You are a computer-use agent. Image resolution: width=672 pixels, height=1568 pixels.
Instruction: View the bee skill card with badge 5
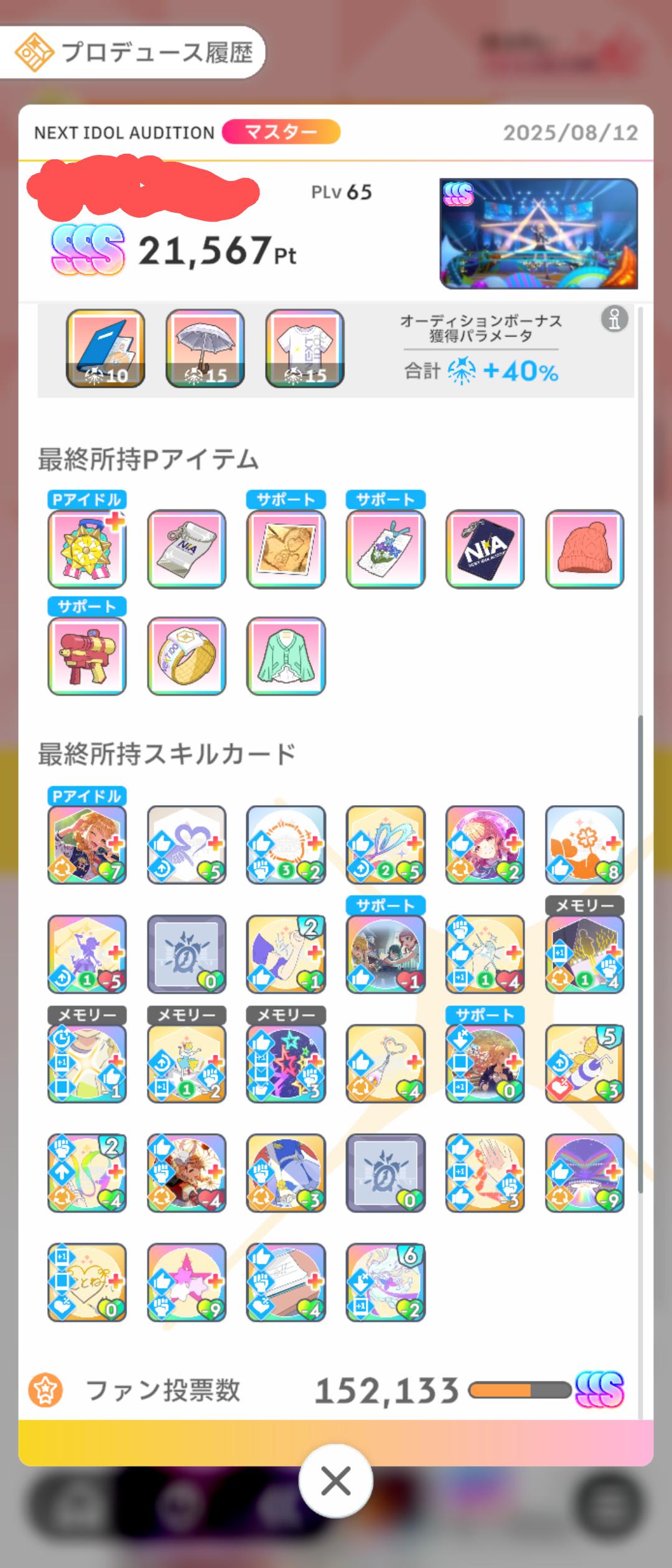(x=585, y=1064)
